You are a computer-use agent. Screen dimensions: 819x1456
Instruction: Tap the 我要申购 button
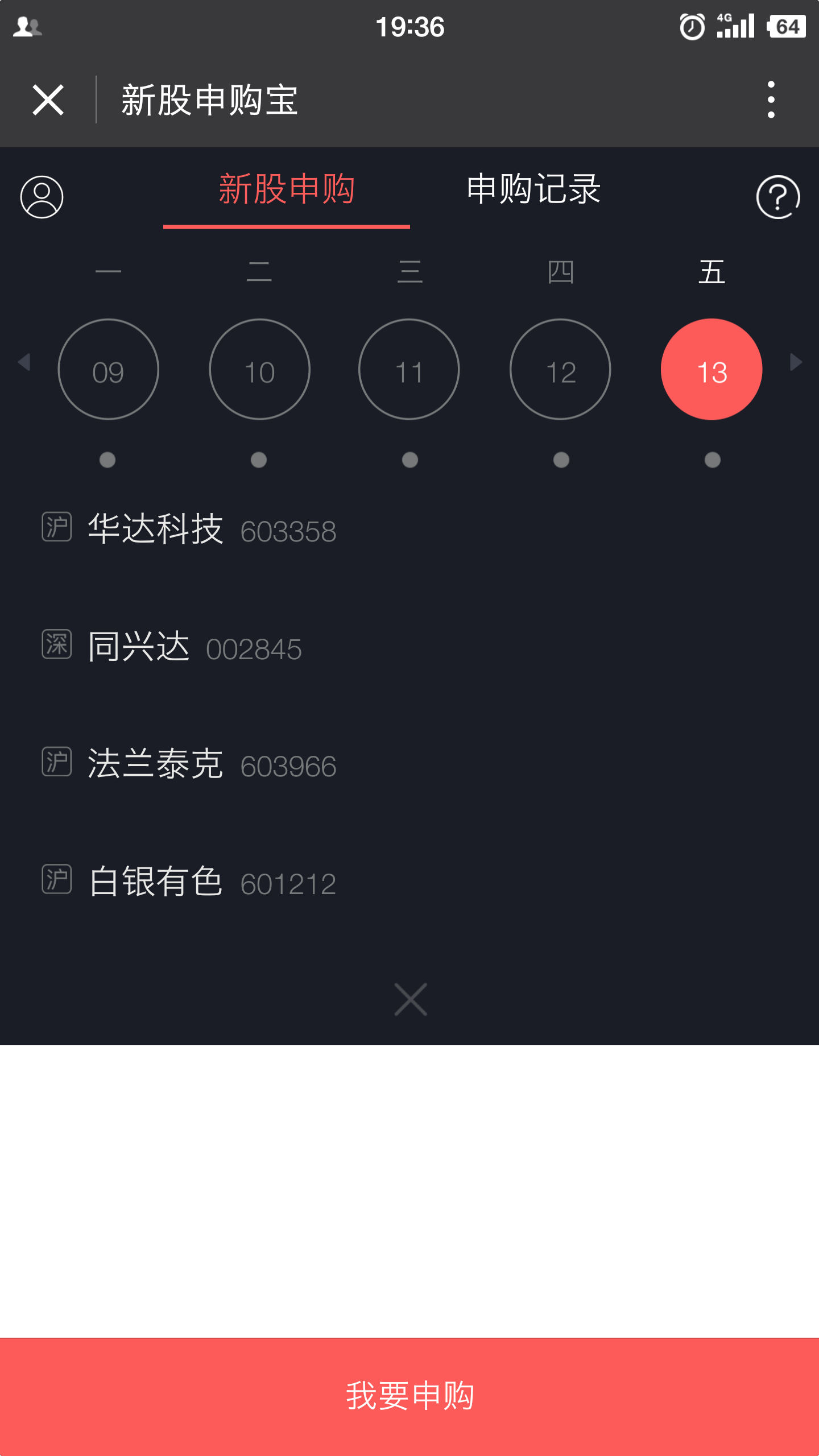[x=409, y=1396]
